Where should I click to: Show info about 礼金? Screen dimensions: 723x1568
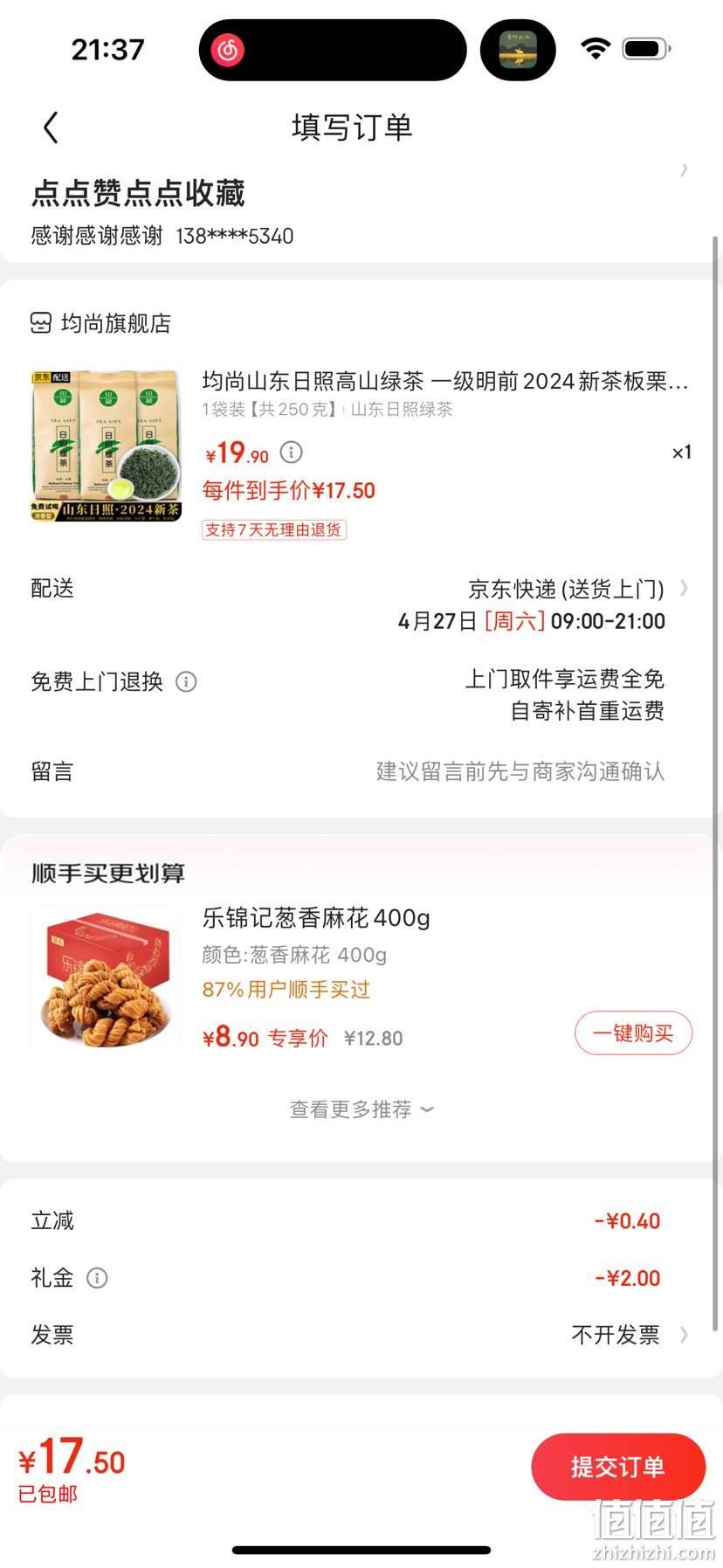[97, 1278]
